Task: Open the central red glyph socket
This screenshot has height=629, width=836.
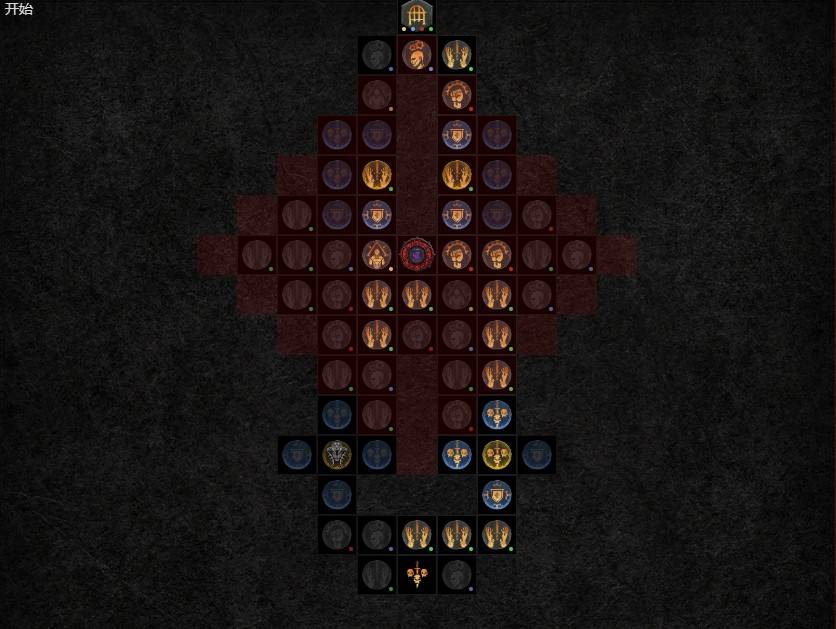Action: point(417,254)
